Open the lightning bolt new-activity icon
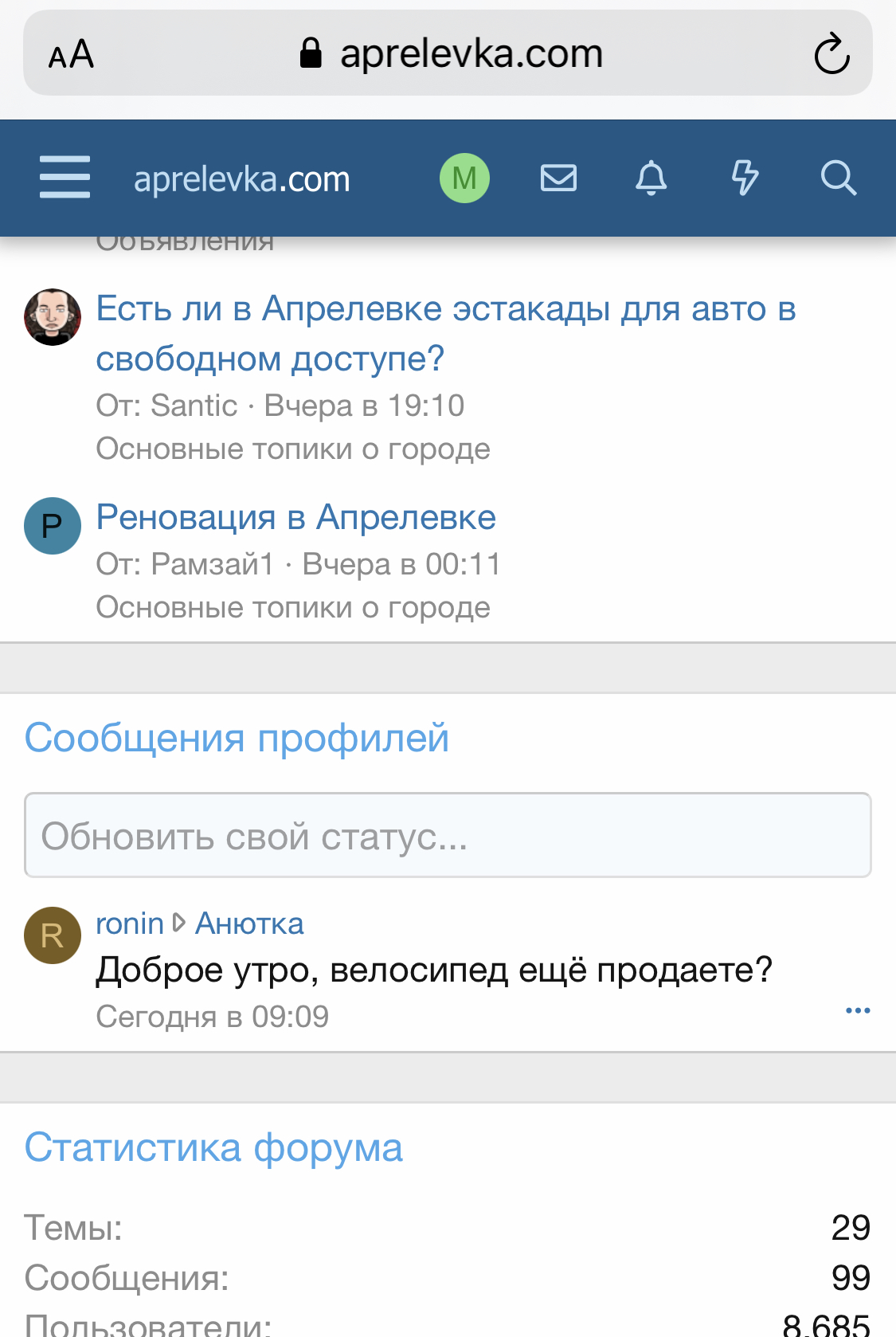The image size is (896, 1337). [x=745, y=178]
